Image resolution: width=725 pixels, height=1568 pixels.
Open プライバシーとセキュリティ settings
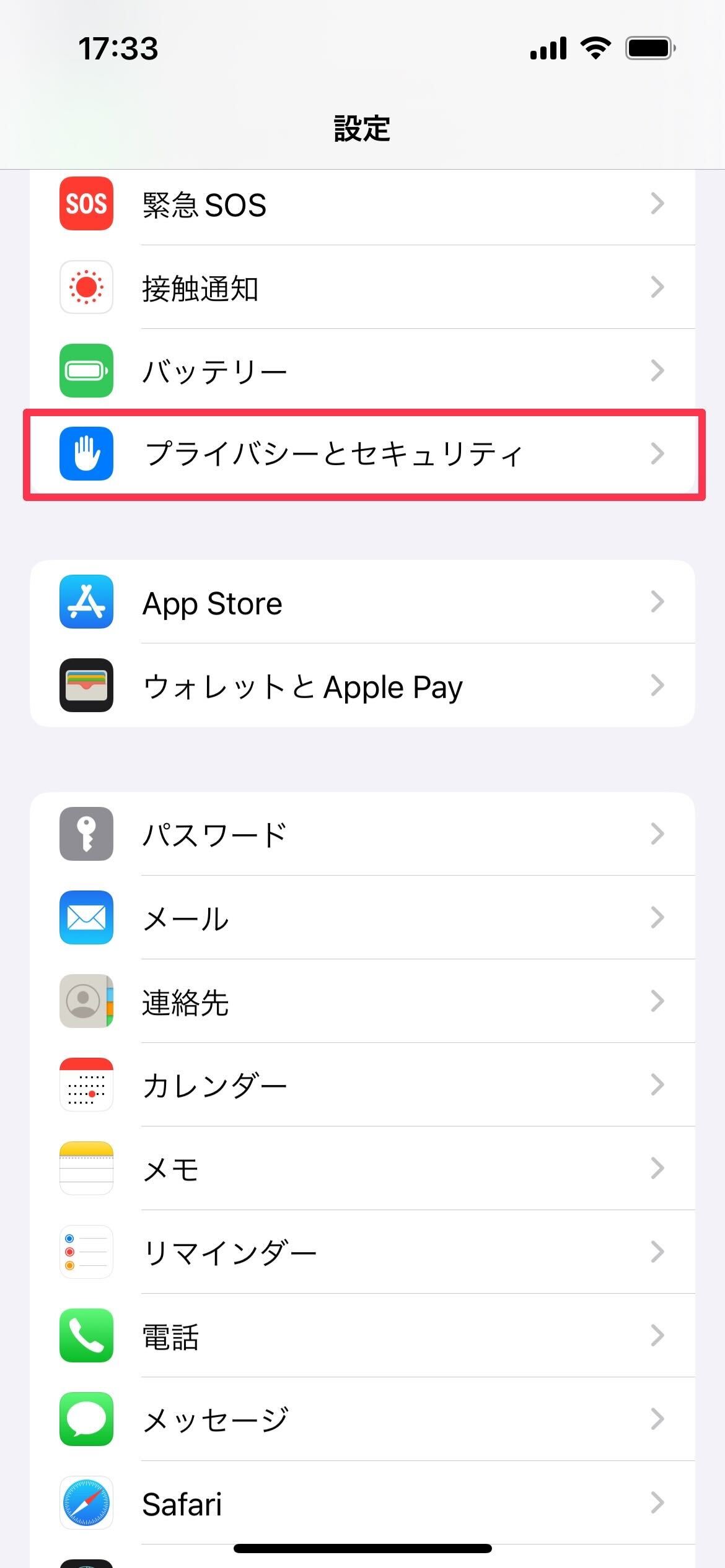tap(362, 454)
